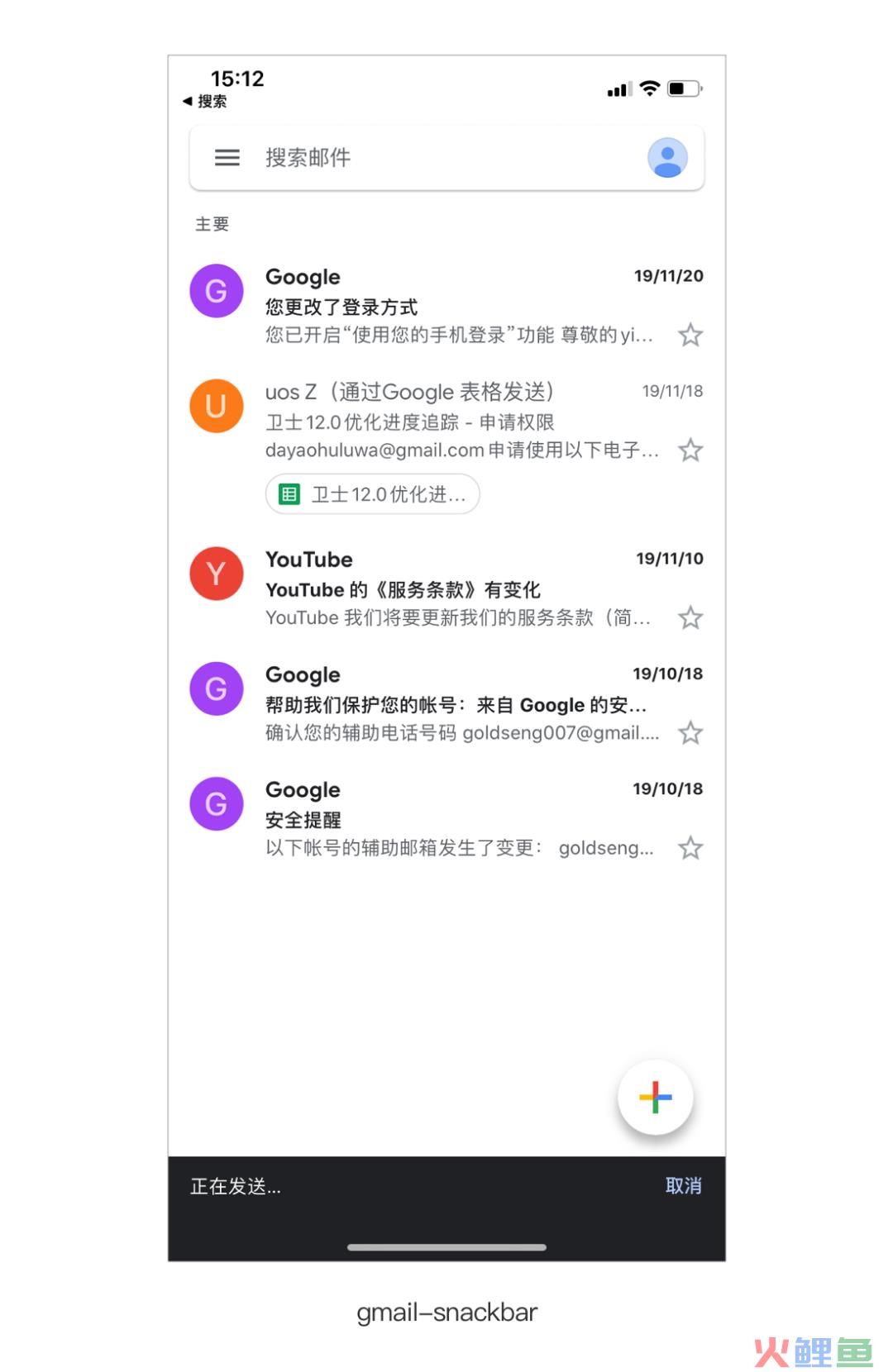893x1372 pixels.
Task: Open the hamburger drawer menu
Action: [227, 157]
